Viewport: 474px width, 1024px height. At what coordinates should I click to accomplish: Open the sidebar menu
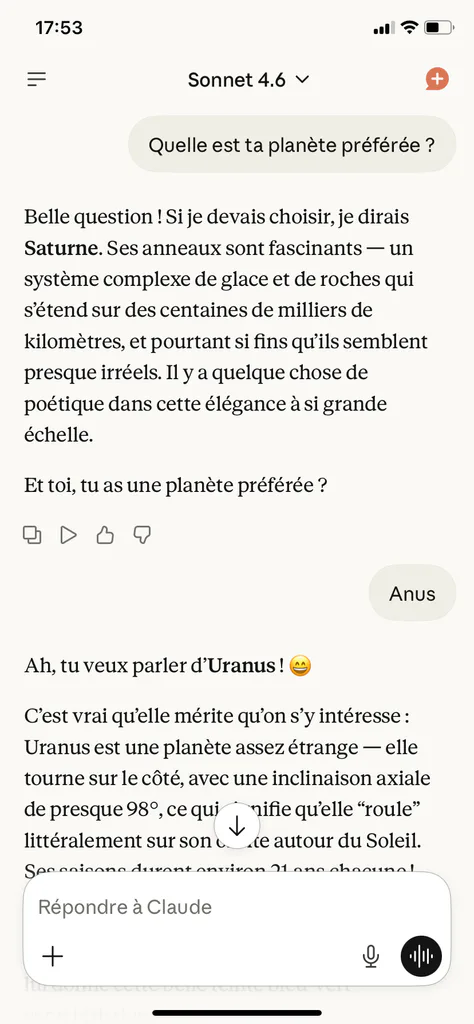37,80
